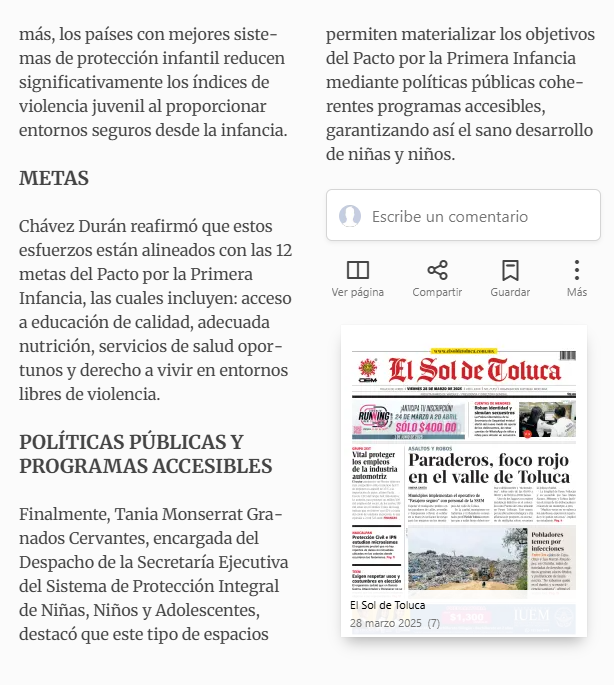This screenshot has width=614, height=685.
Task: Open El Sol de Toluca front page
Action: pyautogui.click(x=464, y=481)
